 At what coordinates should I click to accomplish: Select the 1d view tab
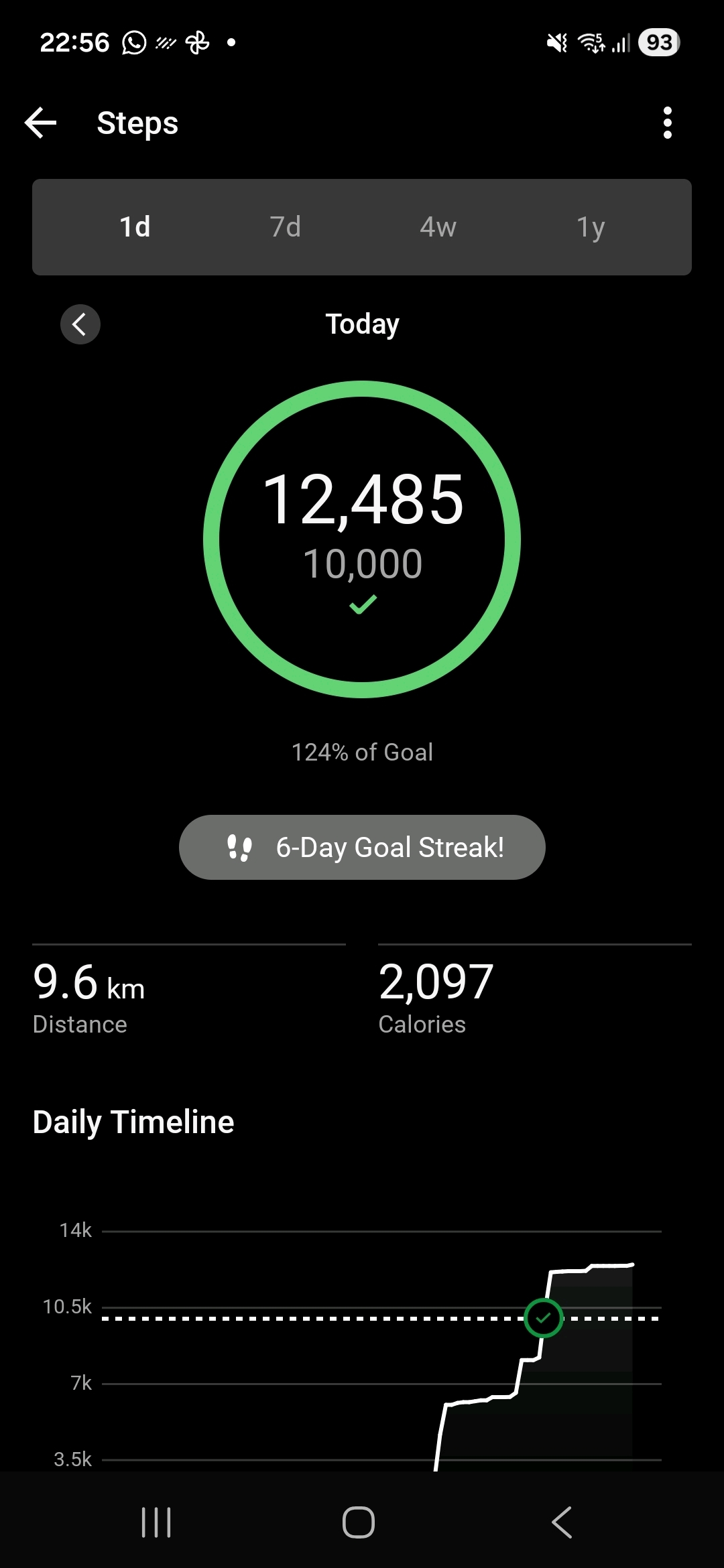(135, 227)
